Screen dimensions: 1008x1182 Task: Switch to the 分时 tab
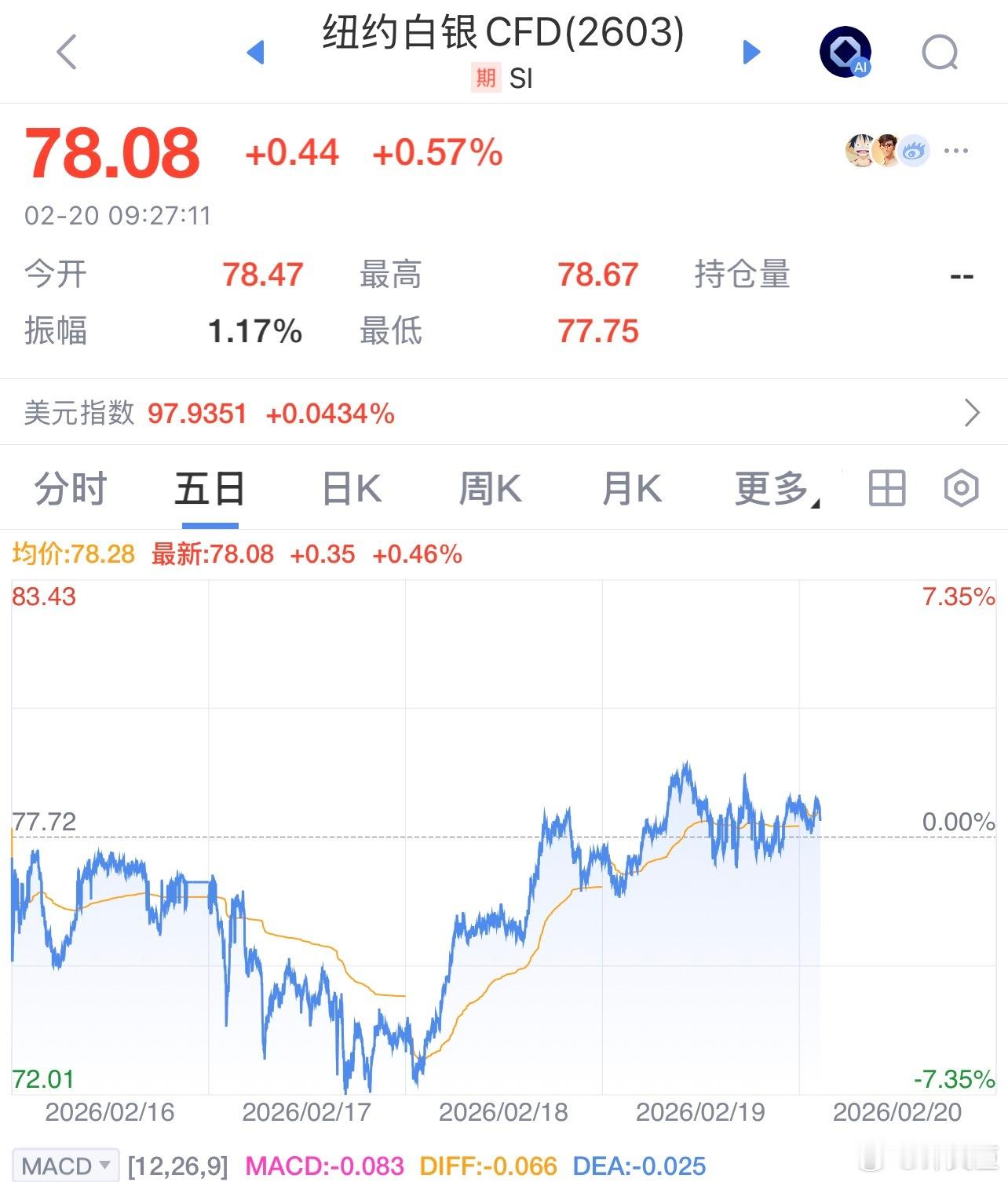click(x=69, y=487)
